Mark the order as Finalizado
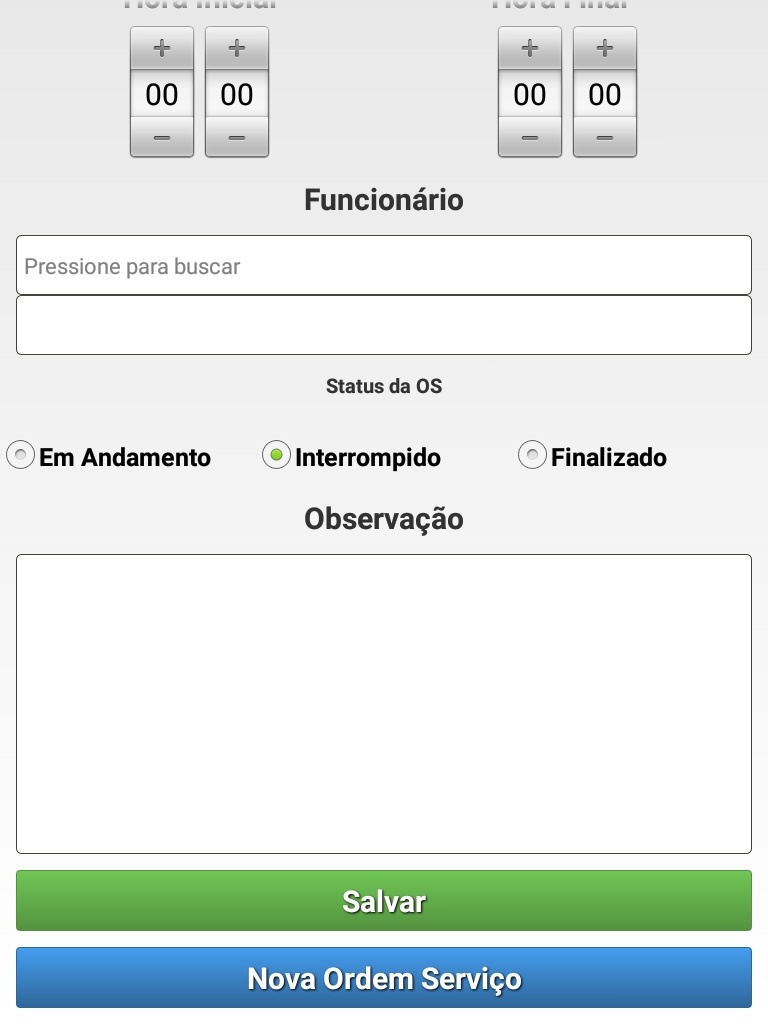 (532, 456)
